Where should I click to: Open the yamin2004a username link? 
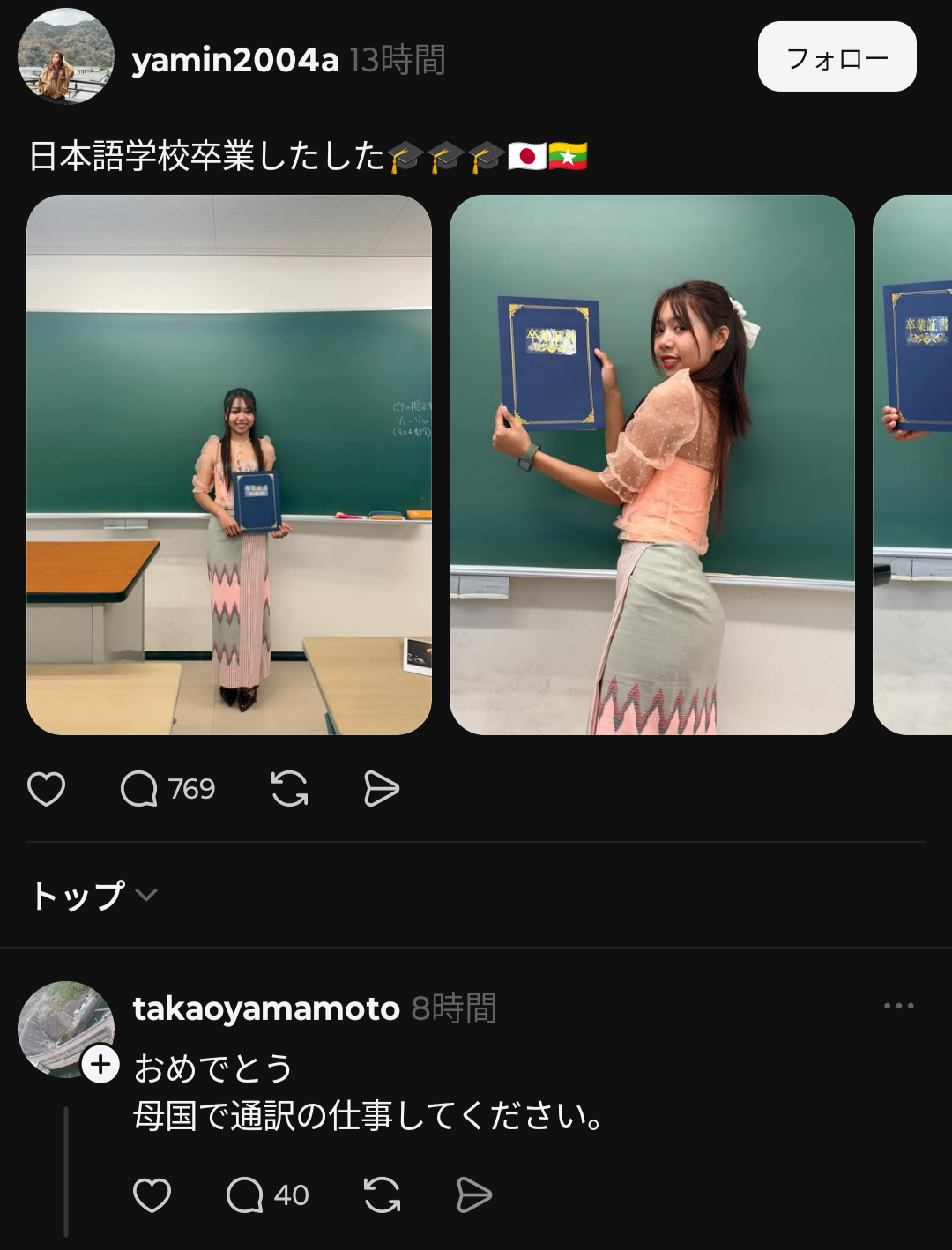(235, 60)
